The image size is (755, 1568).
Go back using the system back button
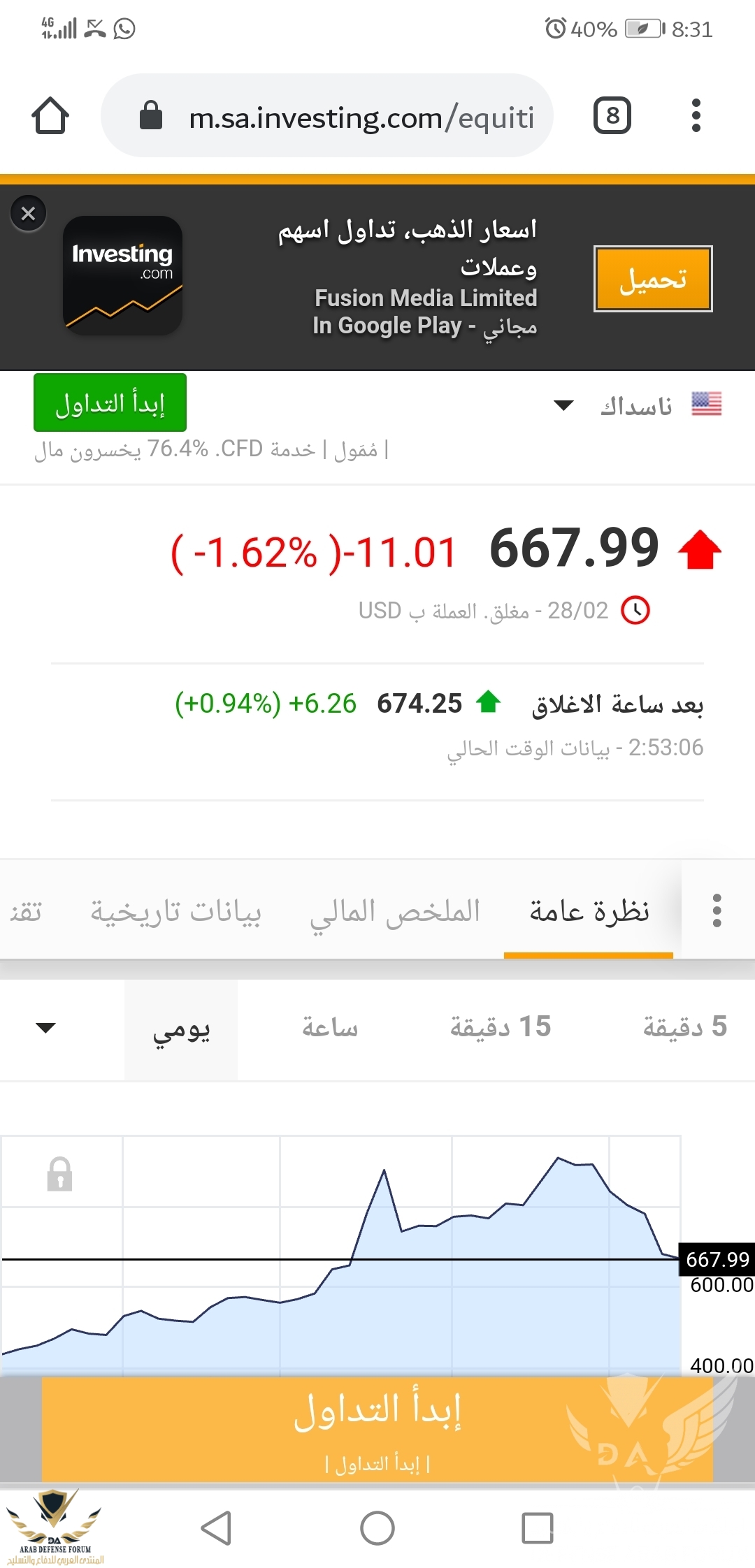[216, 1527]
